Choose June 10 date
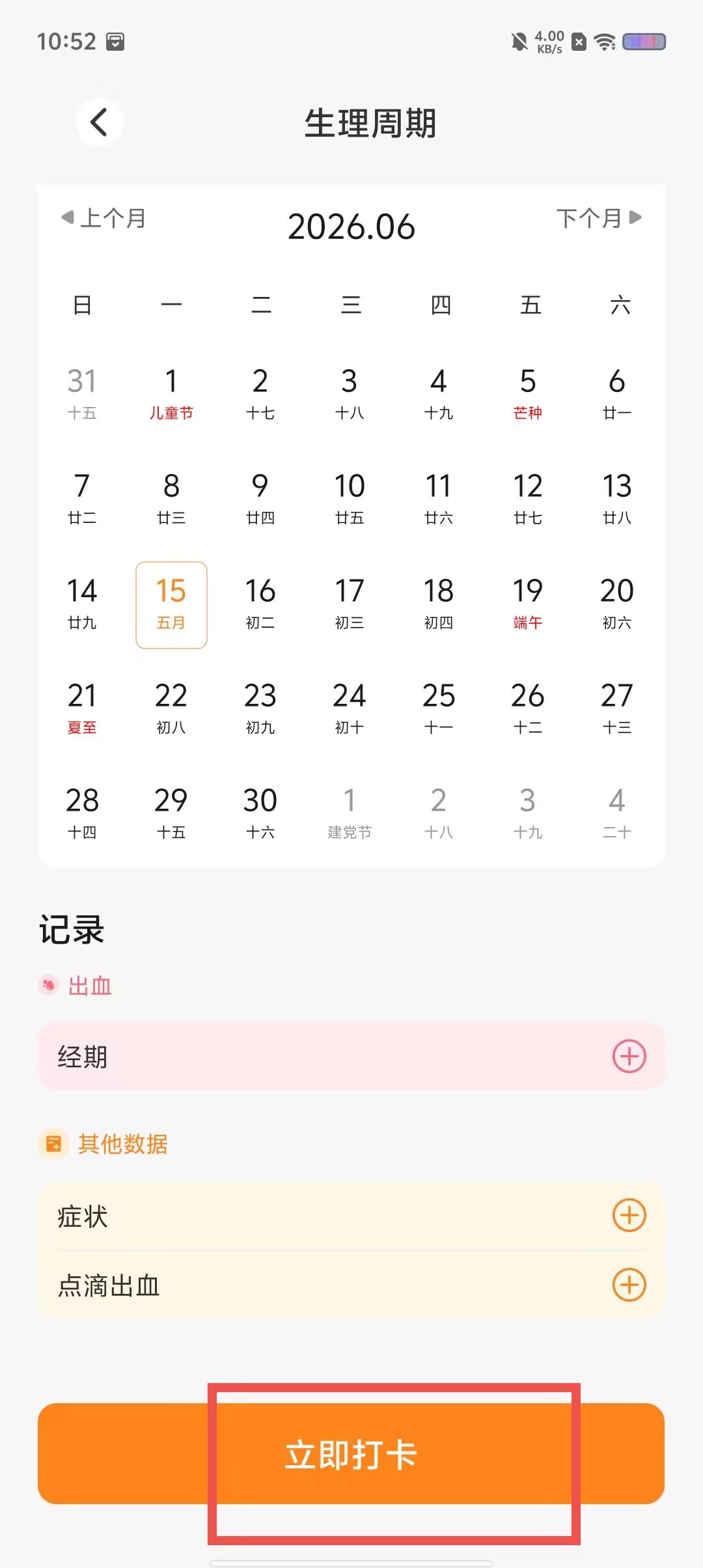The height and width of the screenshot is (1568, 703). click(x=350, y=499)
